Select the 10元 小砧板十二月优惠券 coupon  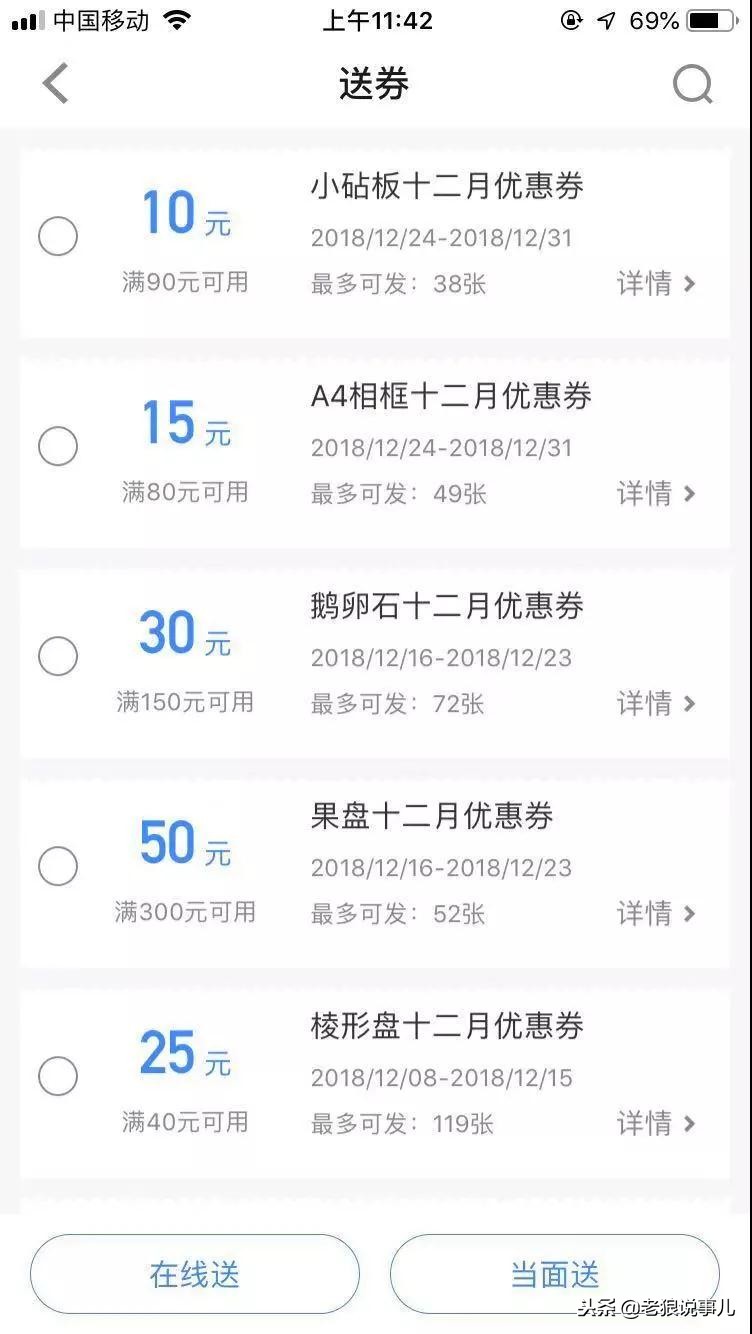(x=58, y=236)
